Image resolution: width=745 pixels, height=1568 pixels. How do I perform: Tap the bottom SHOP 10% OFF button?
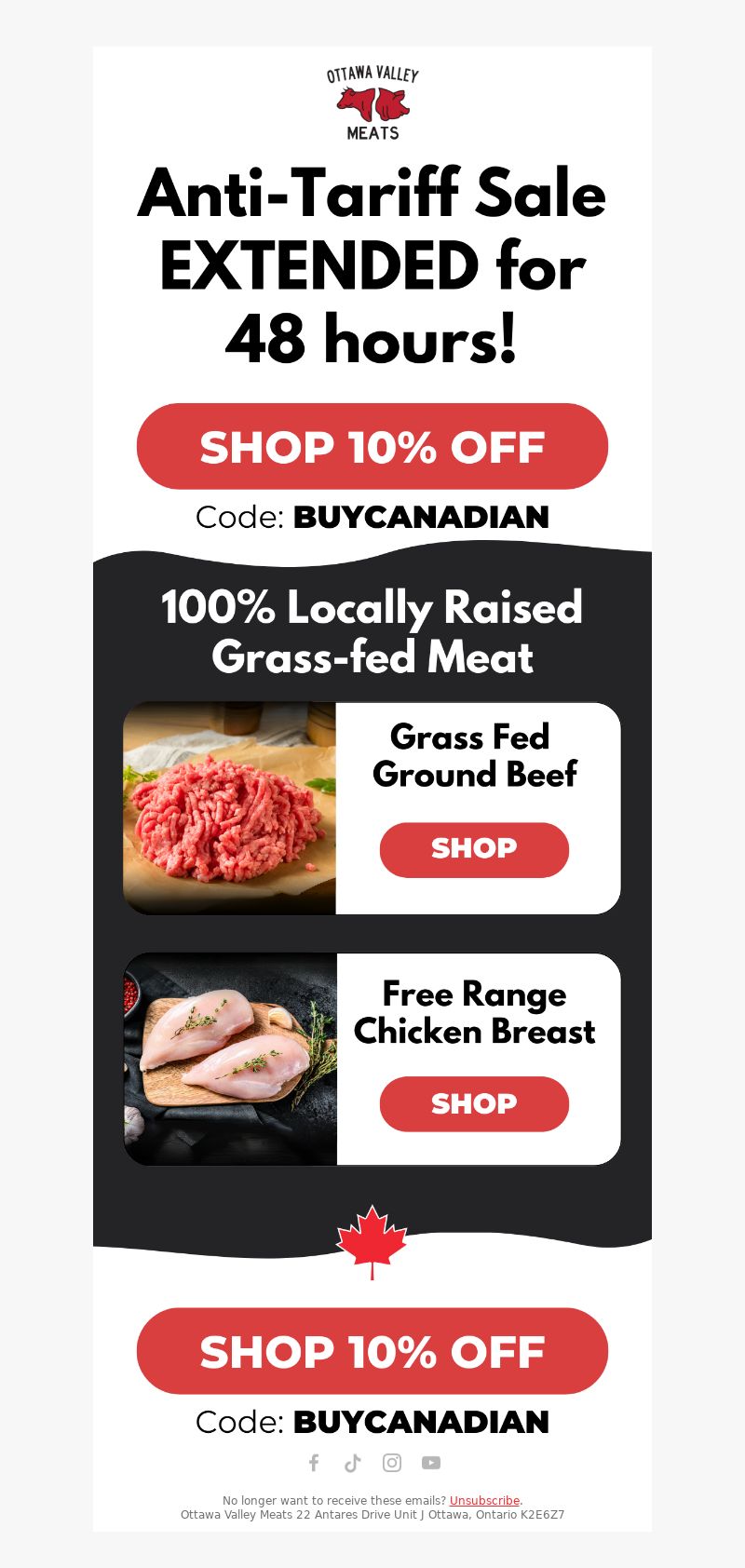pyautogui.click(x=372, y=1351)
